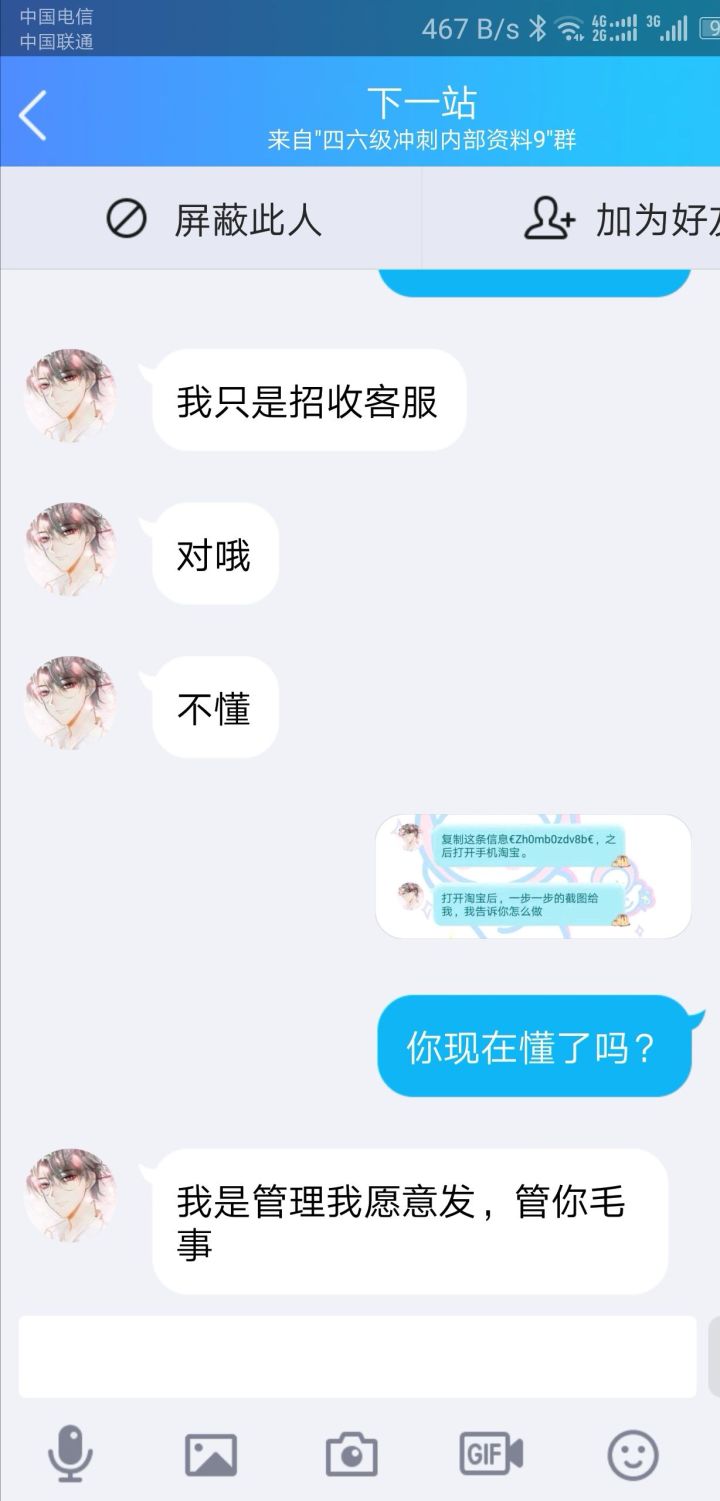Open the camera to take photo

point(351,1454)
